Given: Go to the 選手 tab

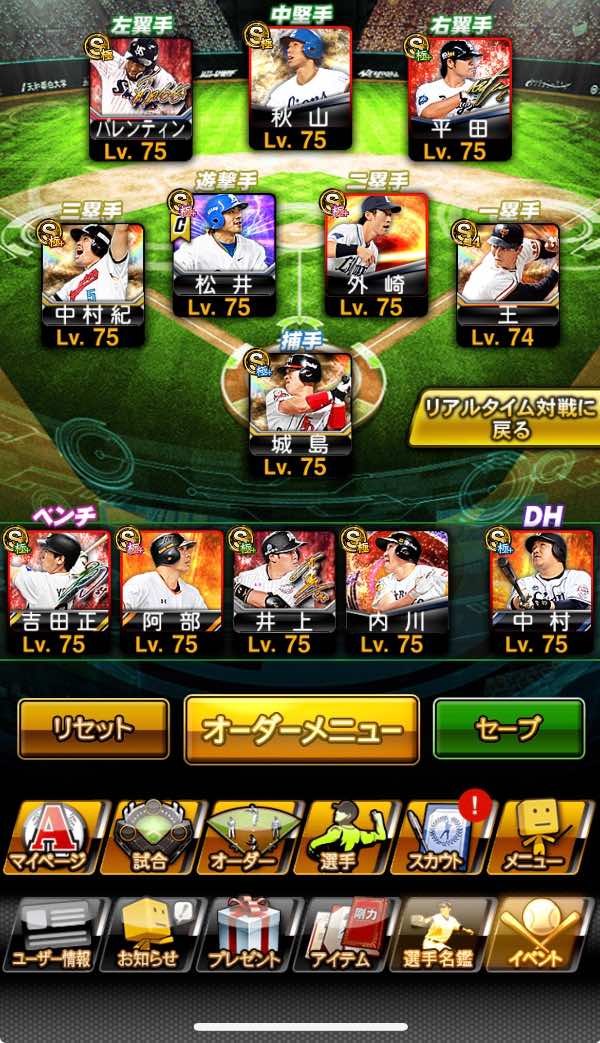Looking at the screenshot, I should tap(346, 836).
